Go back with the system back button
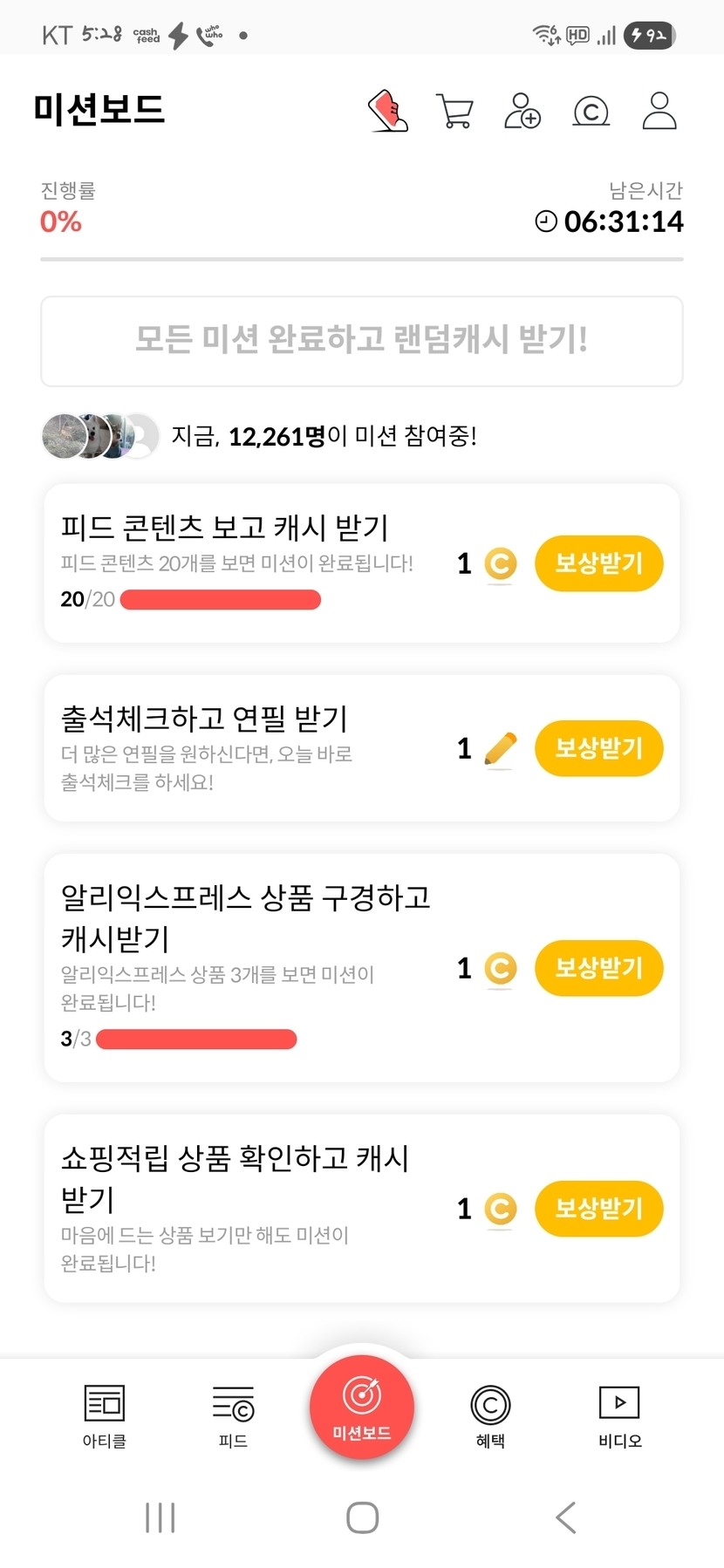 (x=566, y=1517)
